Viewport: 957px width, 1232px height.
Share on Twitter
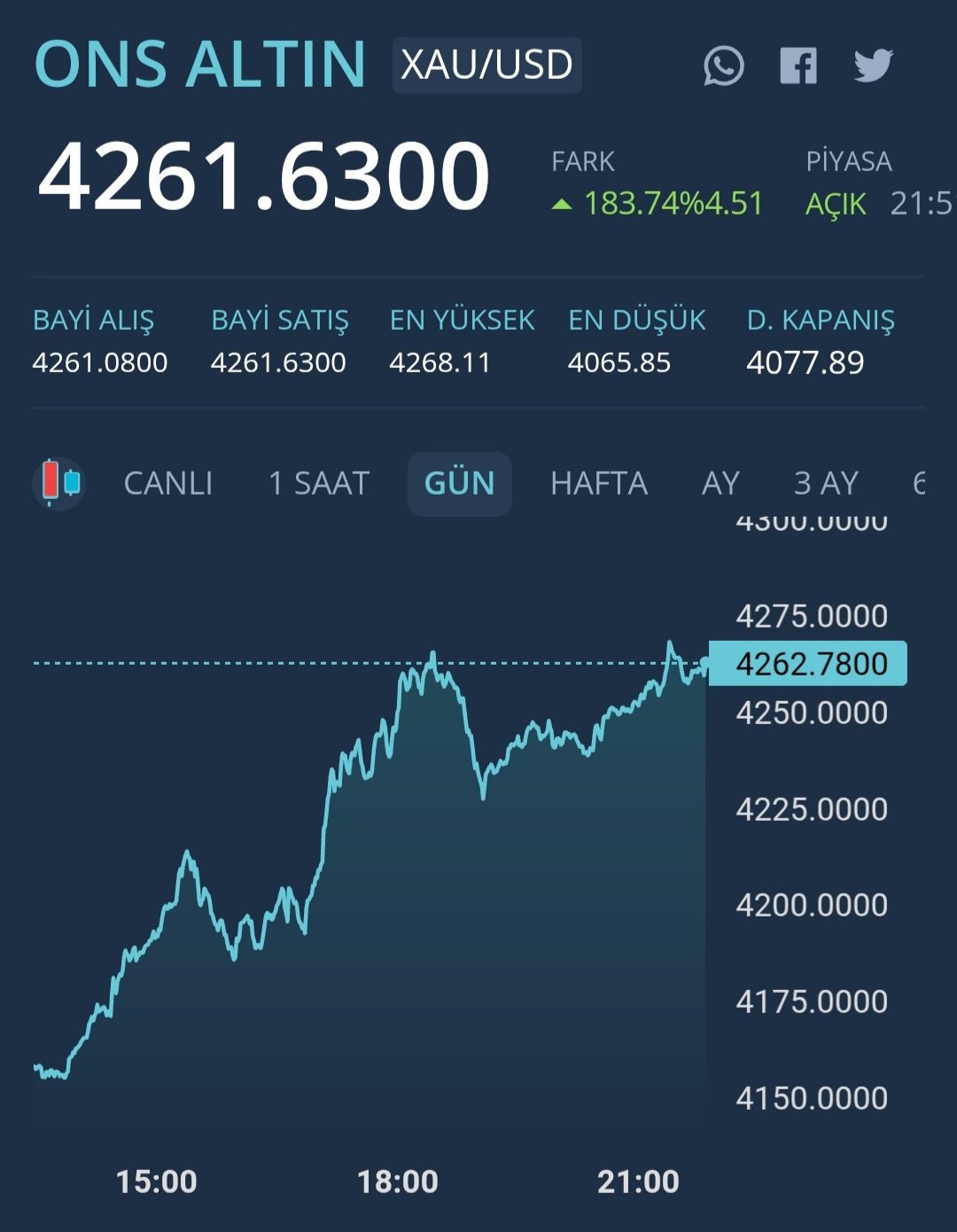(x=873, y=66)
